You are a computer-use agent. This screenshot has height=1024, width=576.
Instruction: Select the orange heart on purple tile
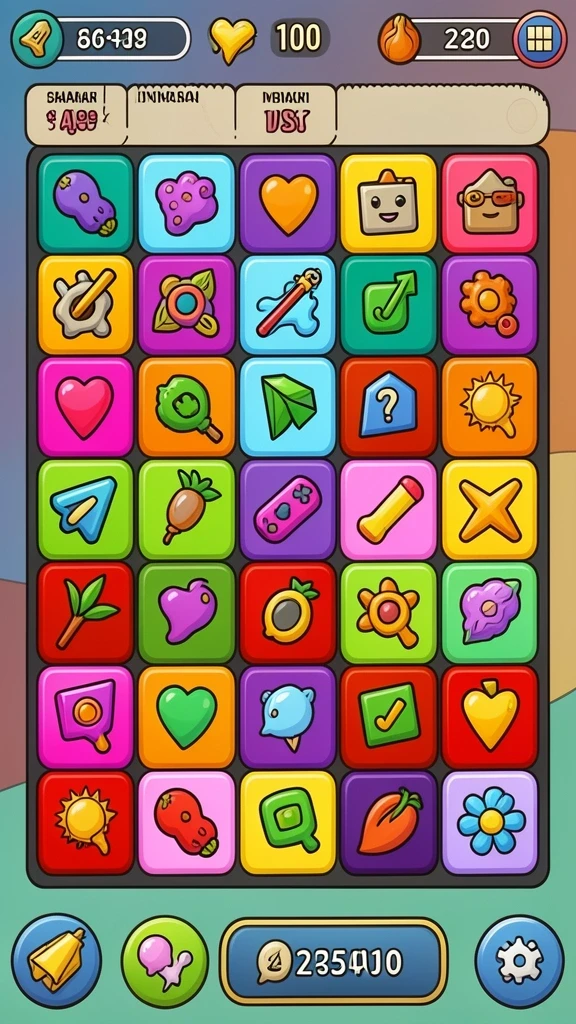pyautogui.click(x=287, y=203)
